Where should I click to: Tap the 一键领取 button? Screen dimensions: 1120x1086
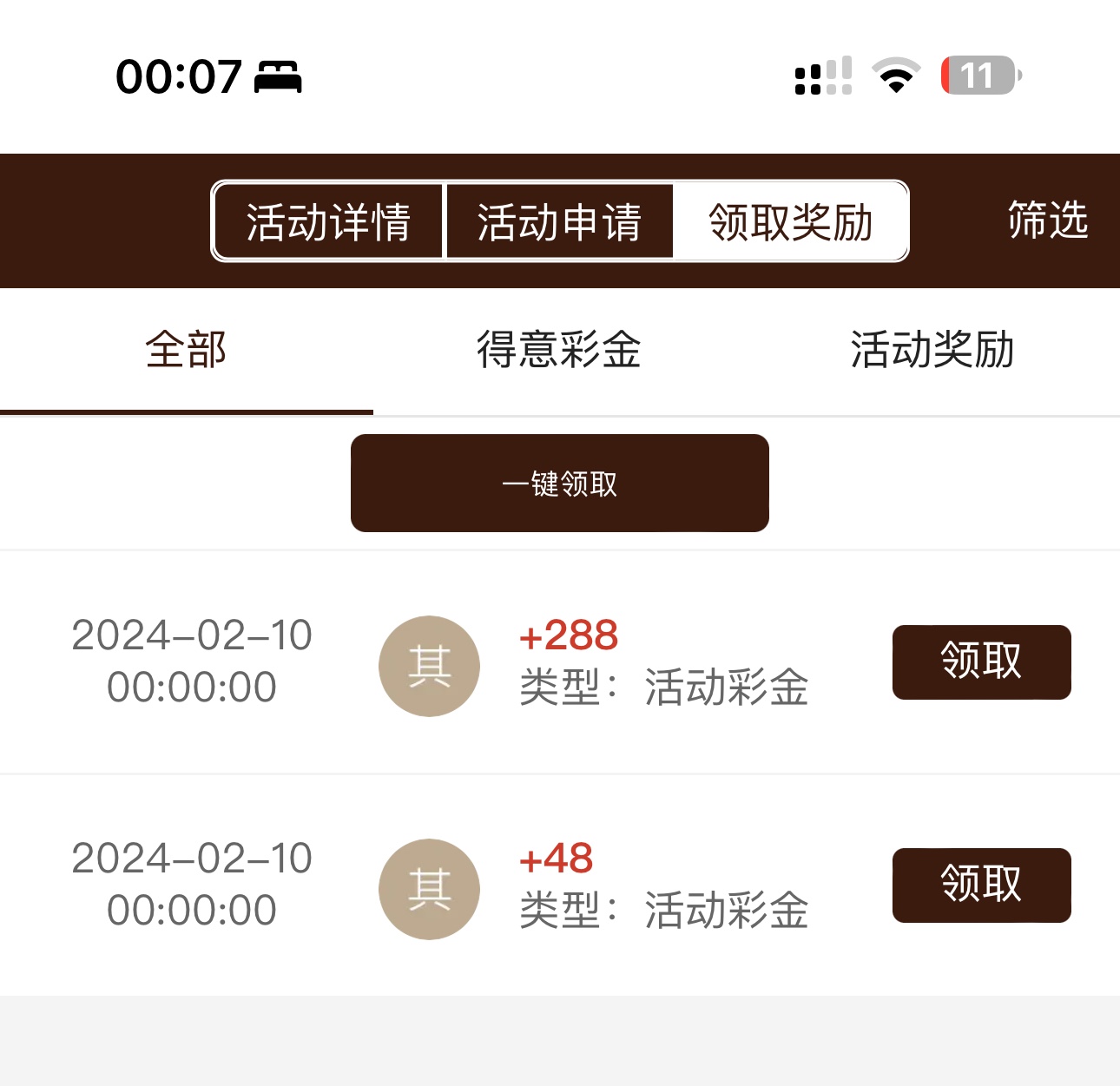tap(559, 484)
